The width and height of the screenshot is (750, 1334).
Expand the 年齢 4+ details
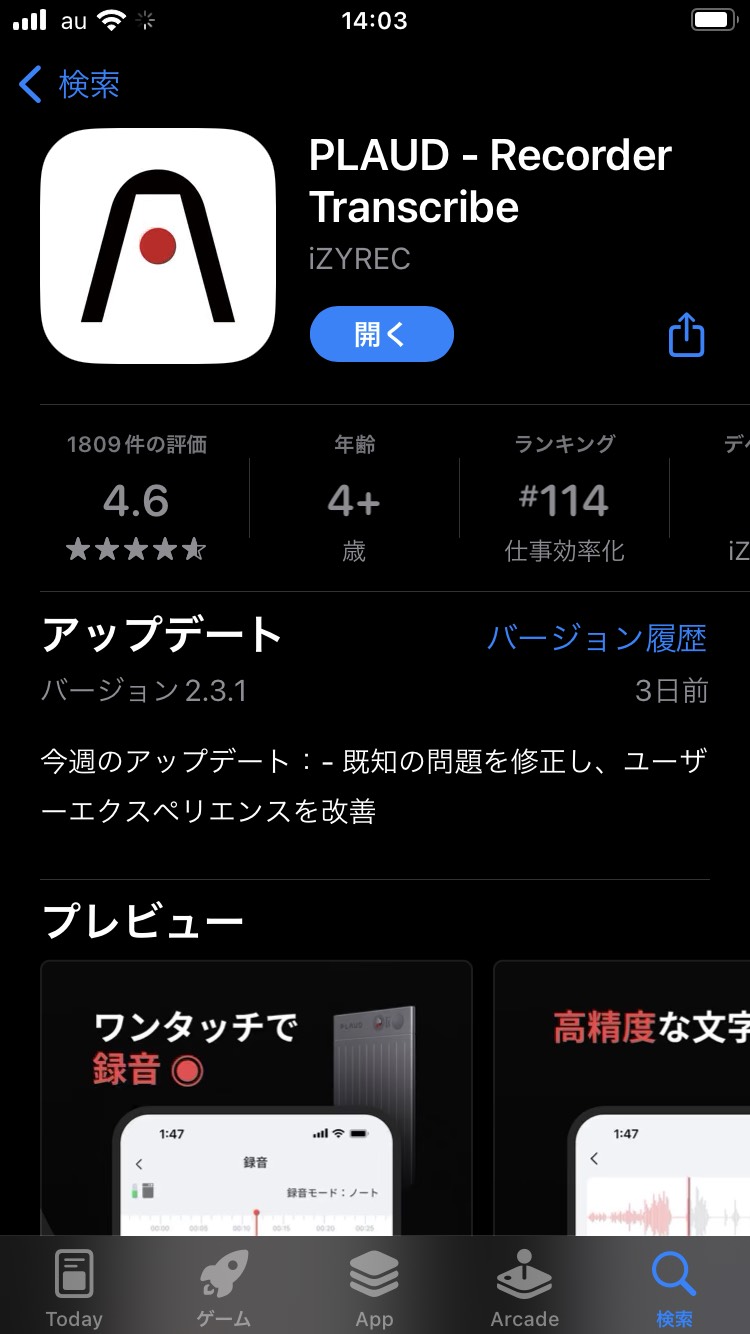pyautogui.click(x=354, y=500)
